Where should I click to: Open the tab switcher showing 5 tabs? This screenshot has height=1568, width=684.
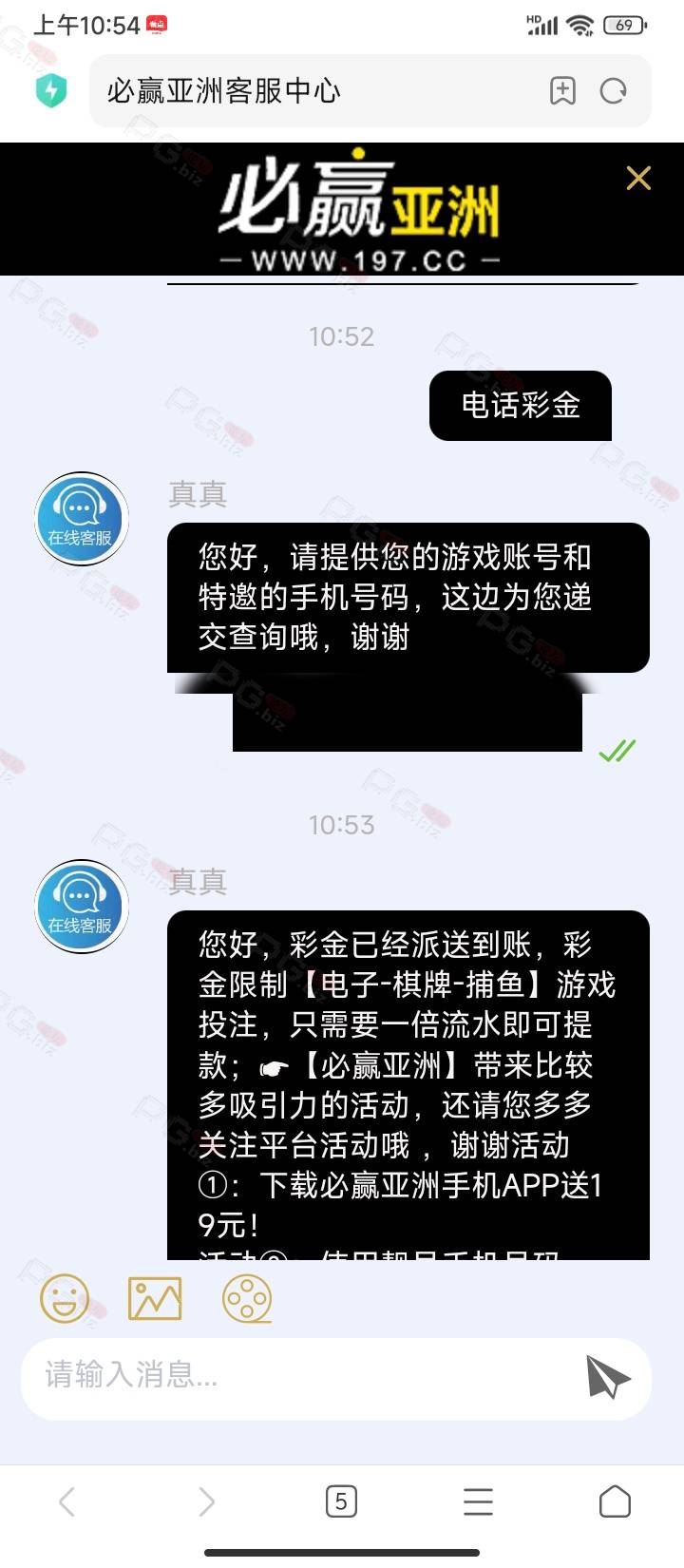[341, 1501]
